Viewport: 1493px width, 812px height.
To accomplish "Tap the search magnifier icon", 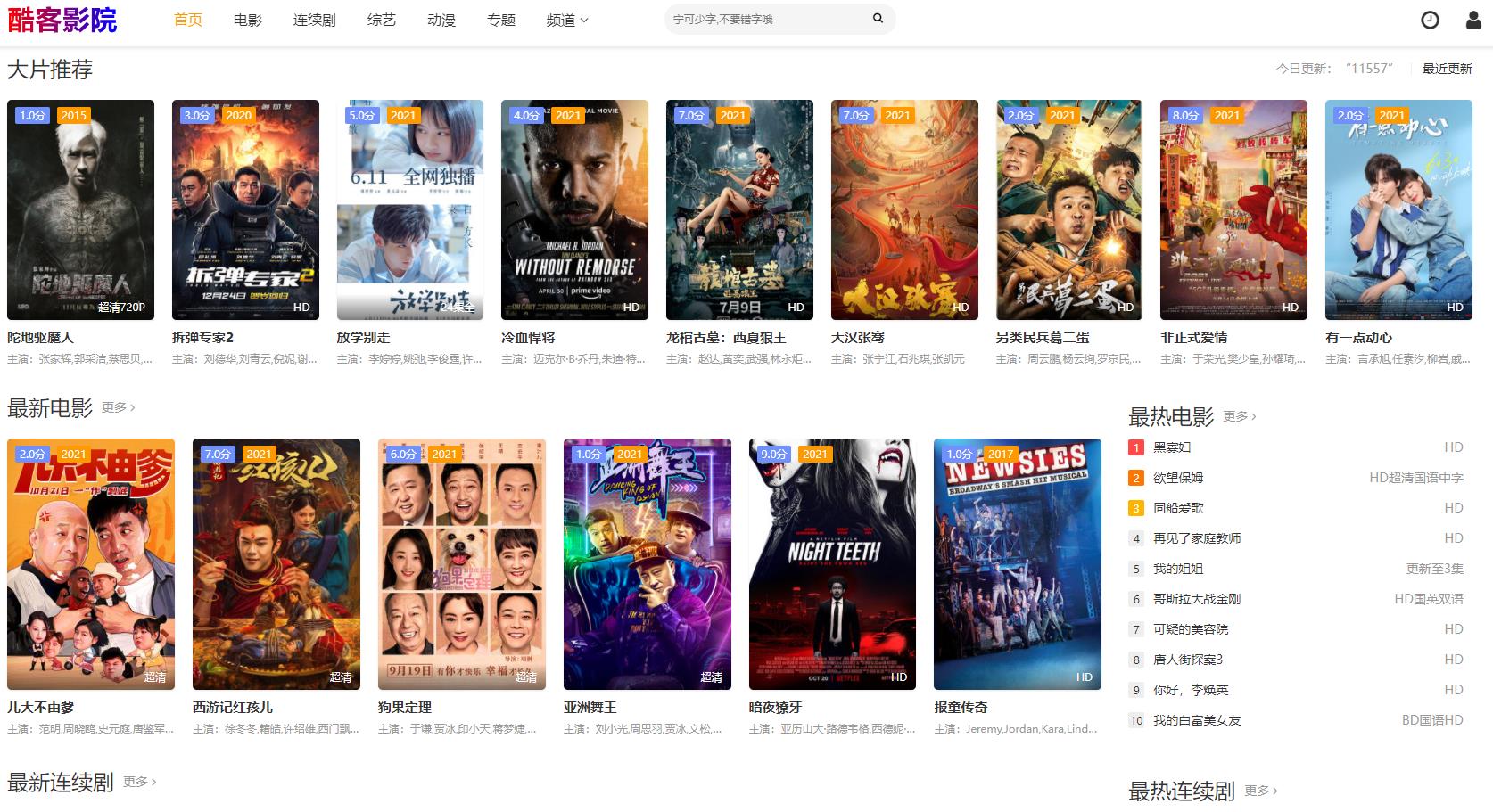I will point(878,19).
